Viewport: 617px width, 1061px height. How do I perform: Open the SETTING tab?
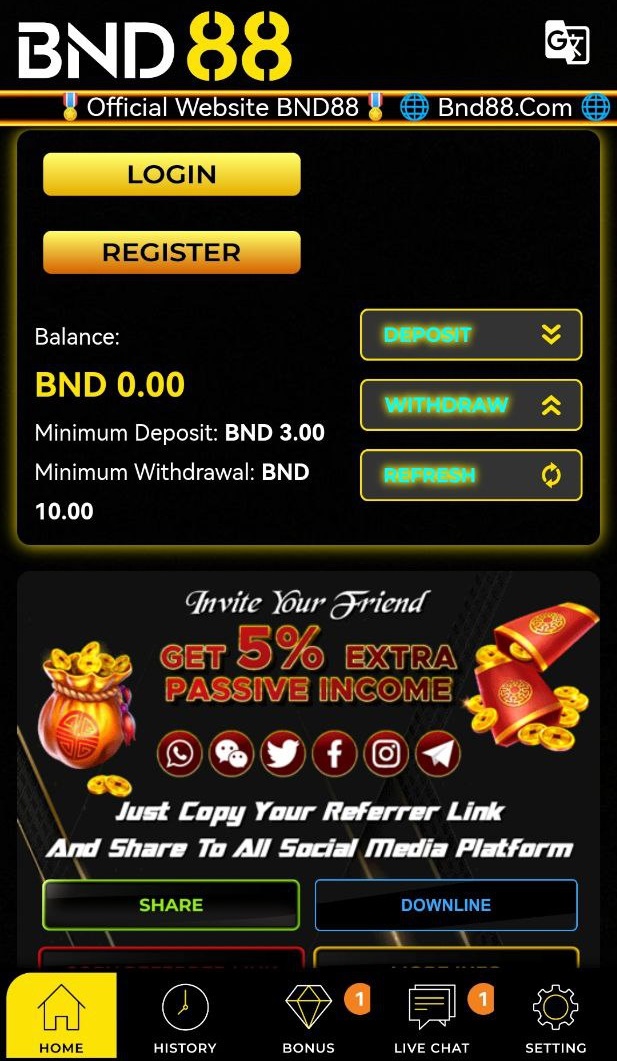[x=555, y=1018]
